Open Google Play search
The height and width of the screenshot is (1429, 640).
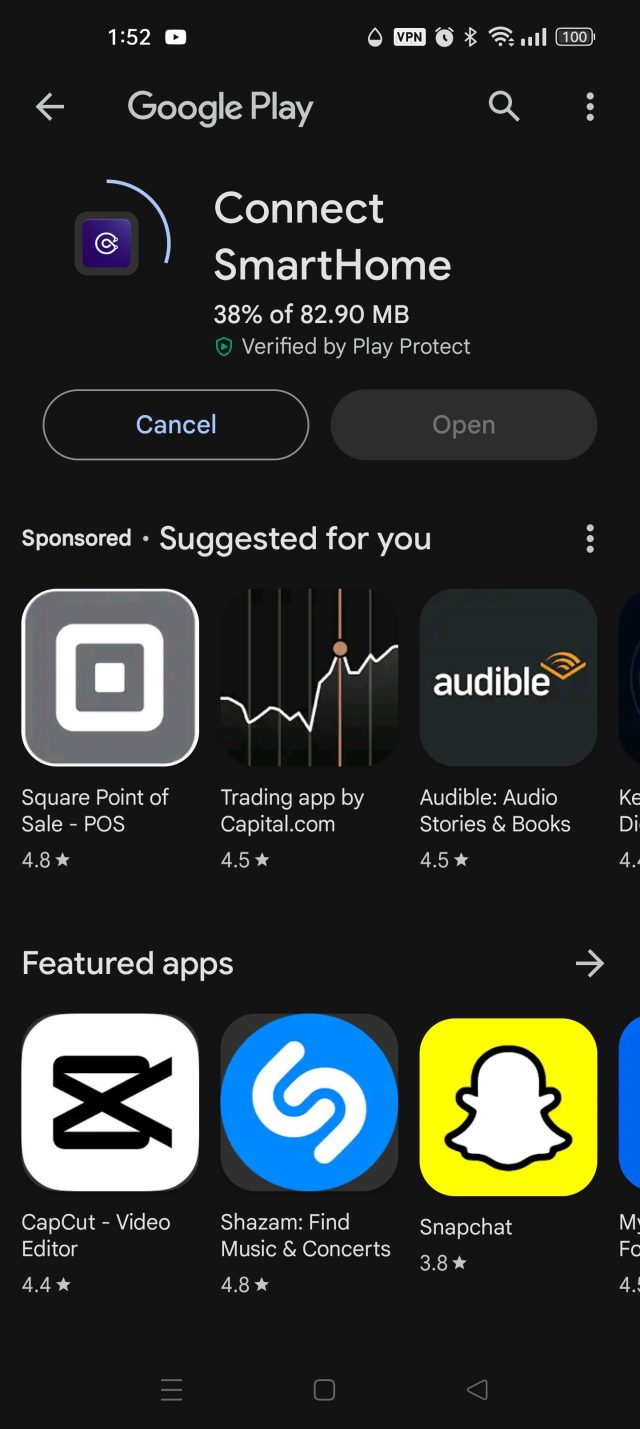tap(504, 106)
